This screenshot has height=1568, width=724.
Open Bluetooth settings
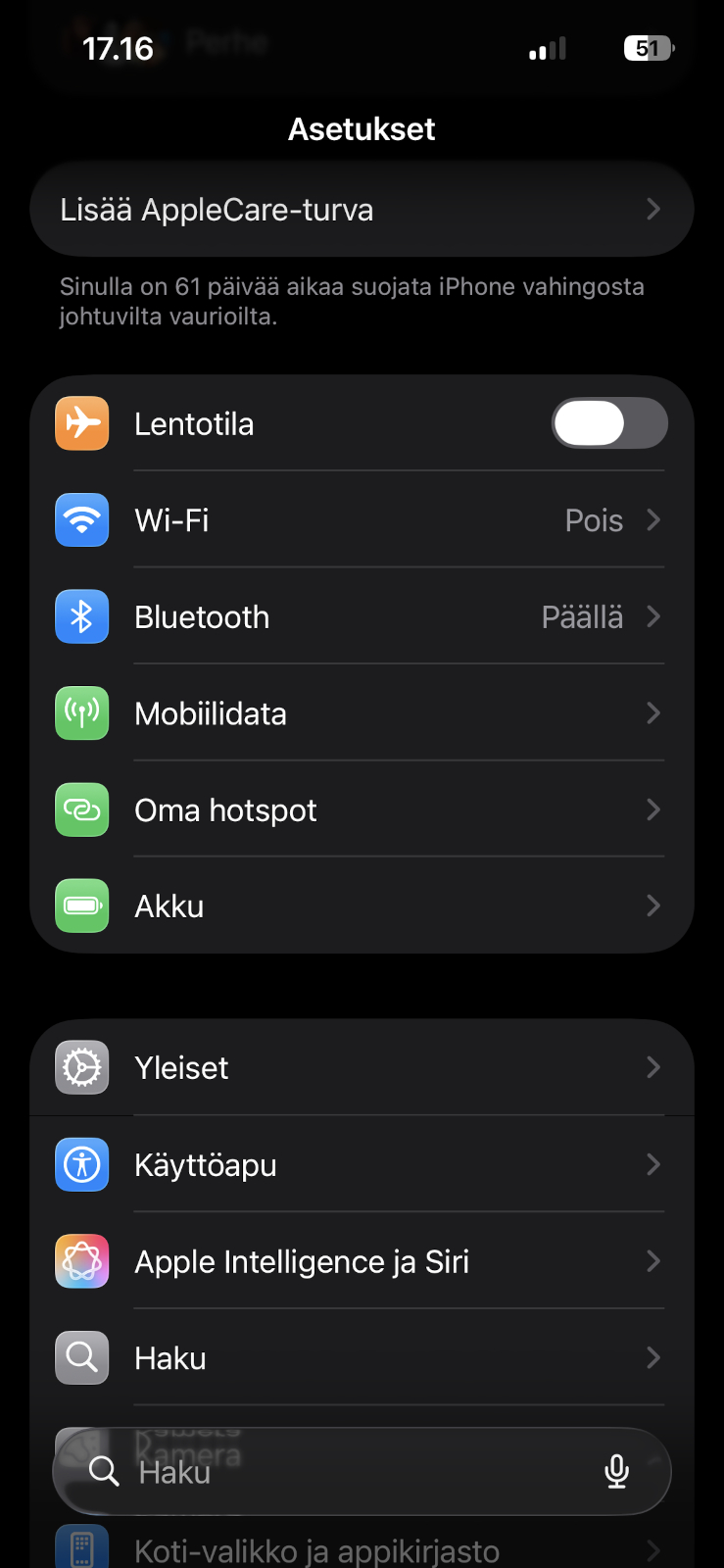[361, 617]
